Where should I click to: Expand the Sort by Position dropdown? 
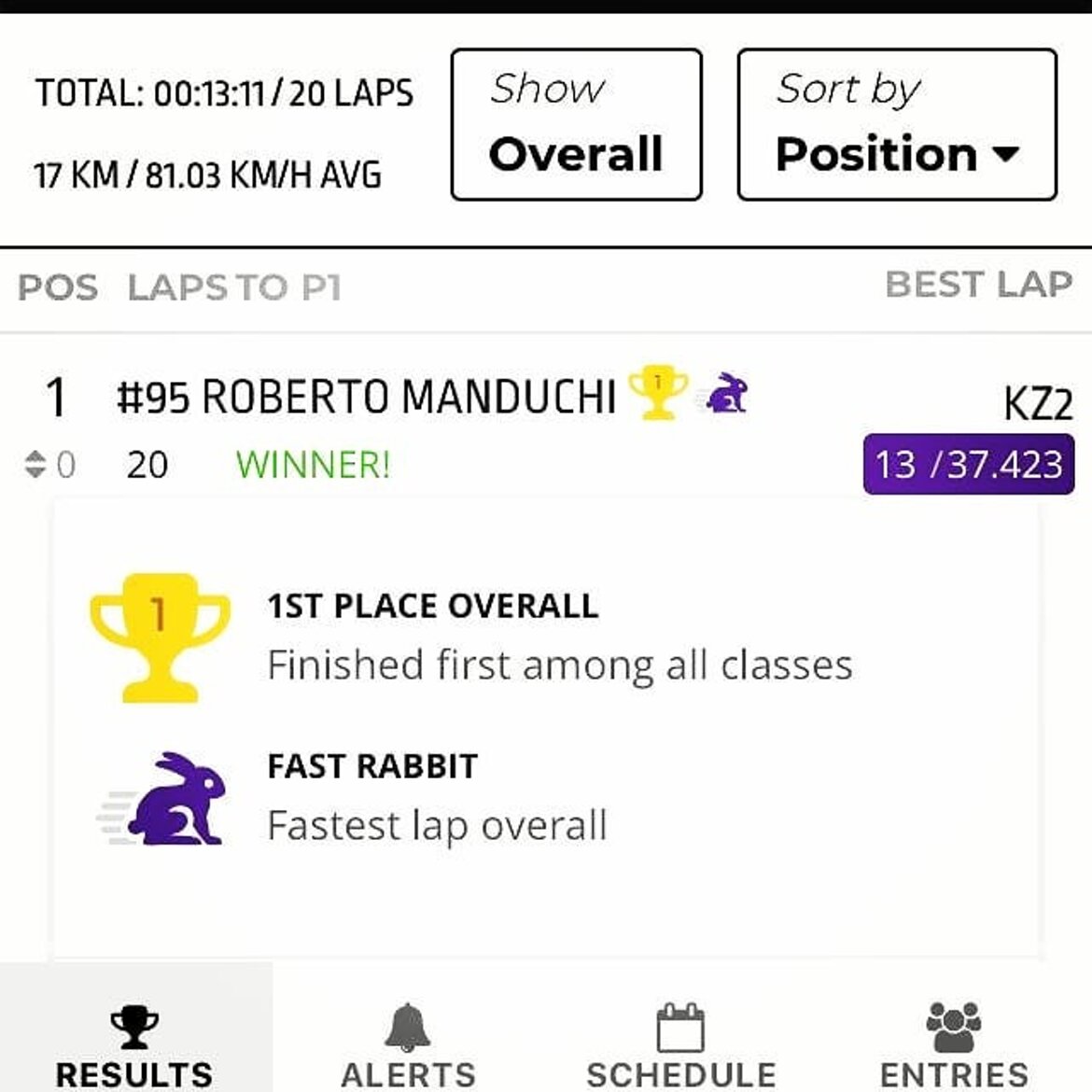[x=896, y=125]
